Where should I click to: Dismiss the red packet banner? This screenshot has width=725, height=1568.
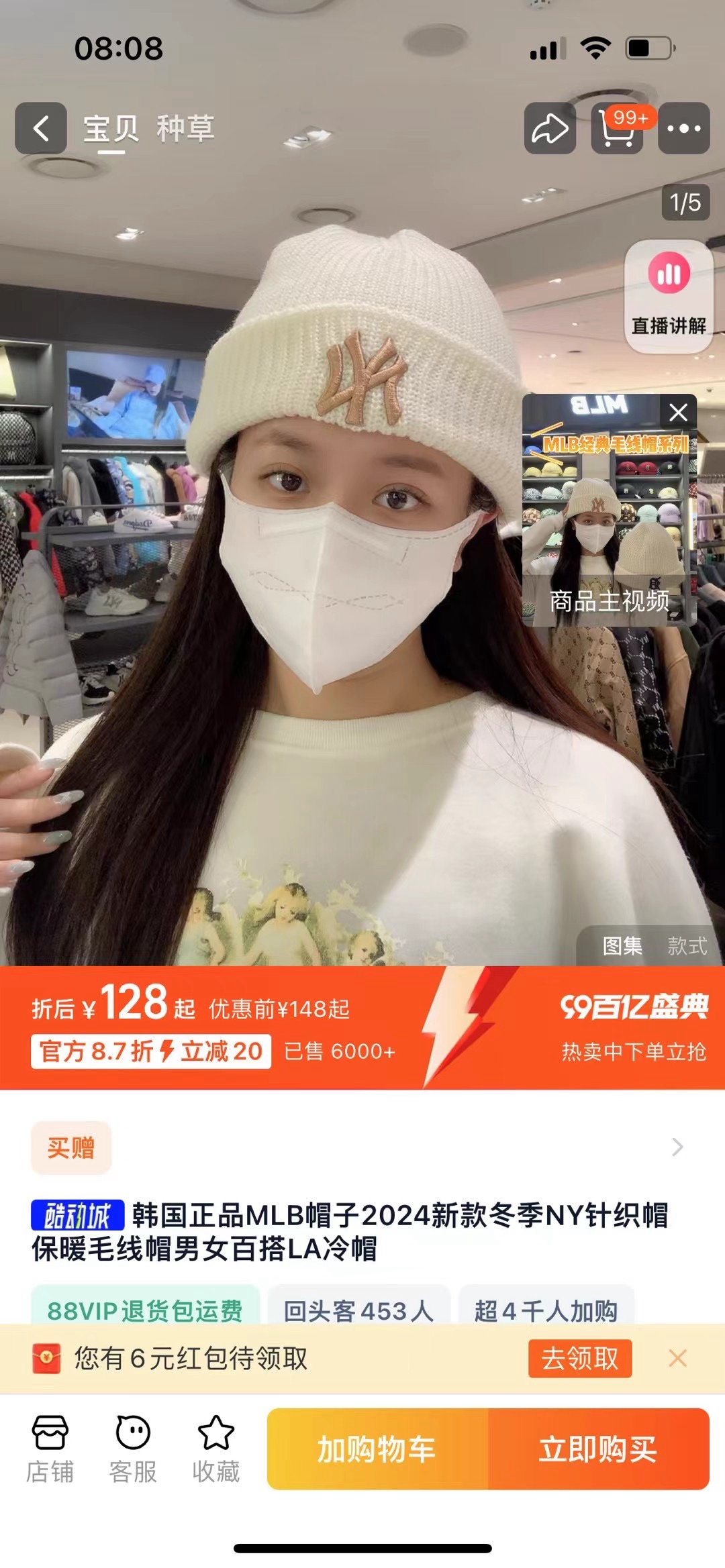(677, 1359)
